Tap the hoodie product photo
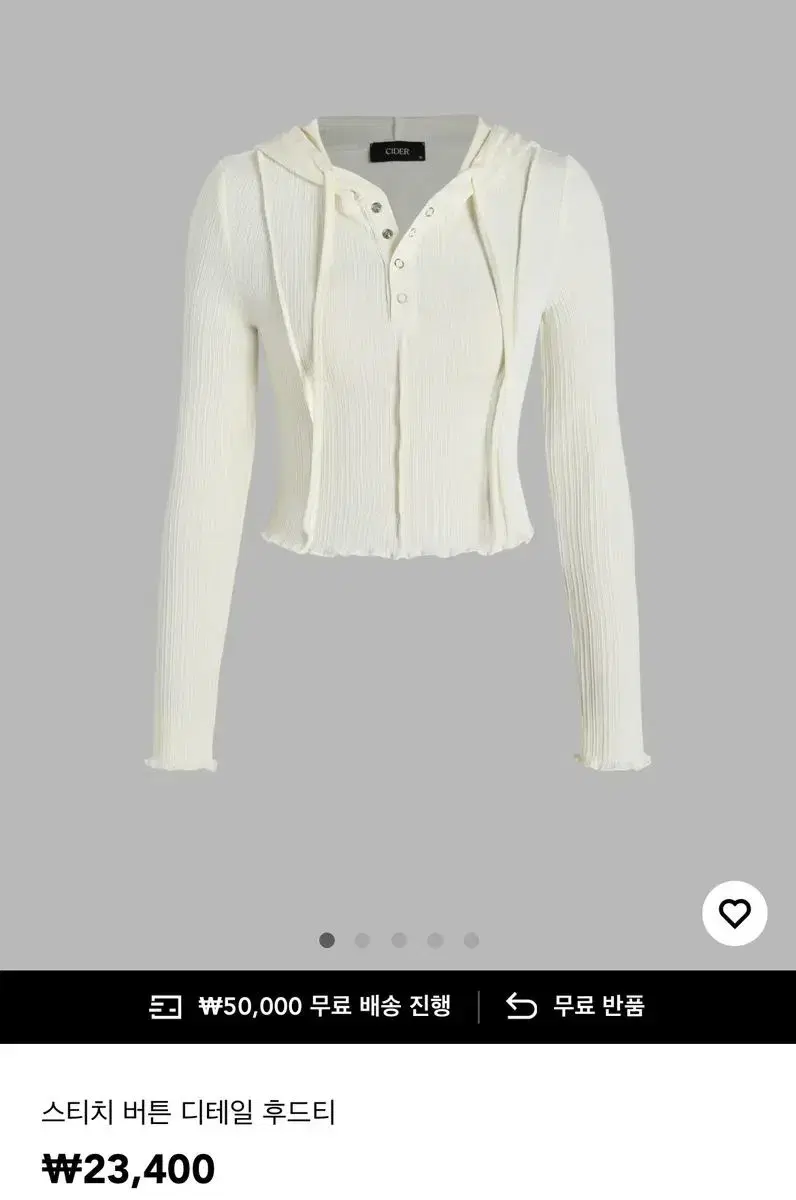The width and height of the screenshot is (796, 1200). point(400,450)
